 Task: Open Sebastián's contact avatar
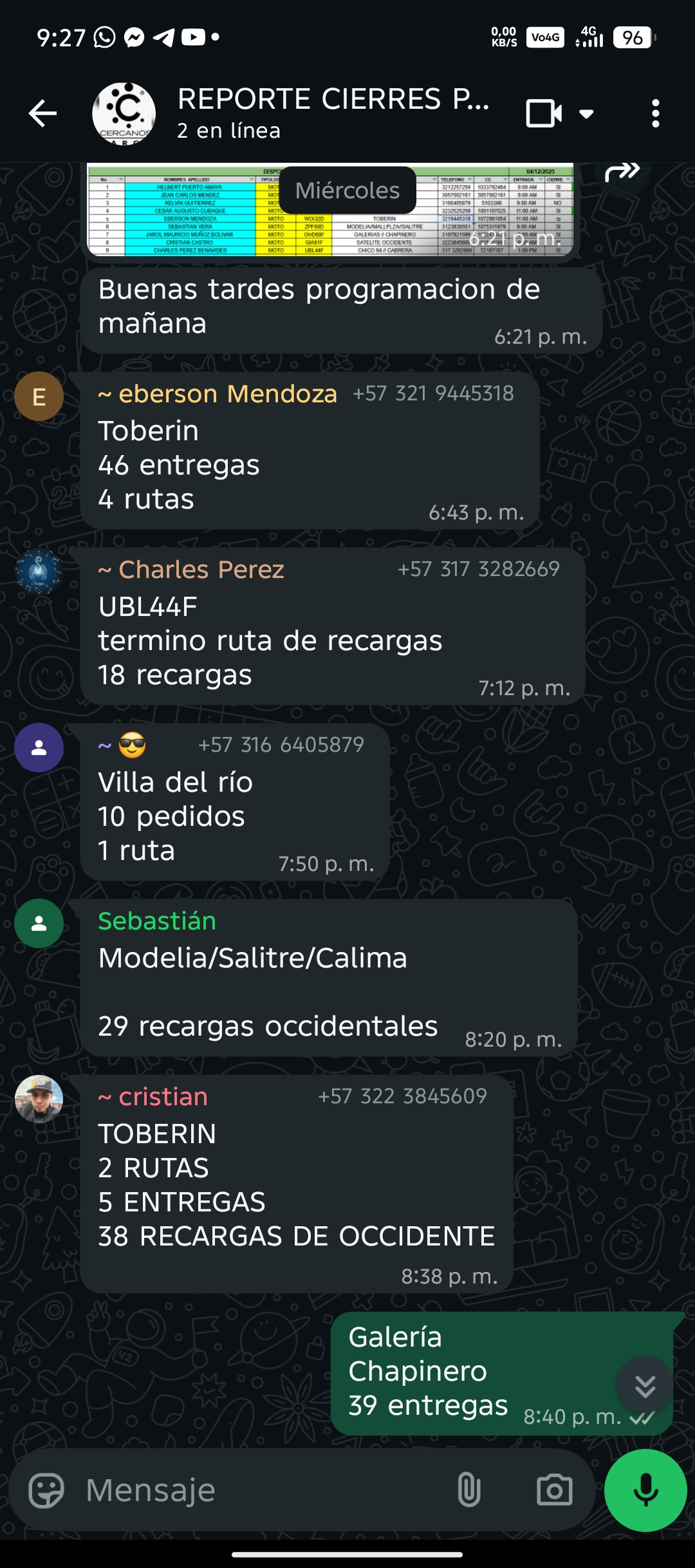[39, 923]
